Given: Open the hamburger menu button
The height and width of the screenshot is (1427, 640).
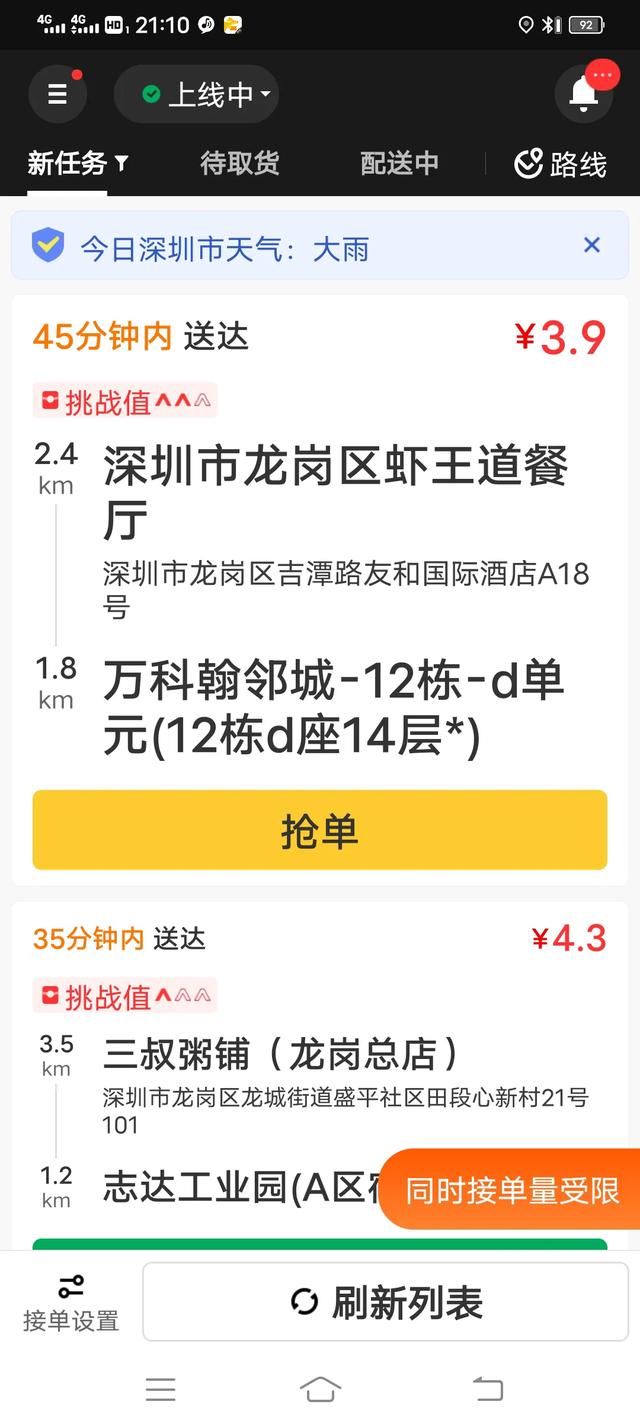Looking at the screenshot, I should (58, 95).
